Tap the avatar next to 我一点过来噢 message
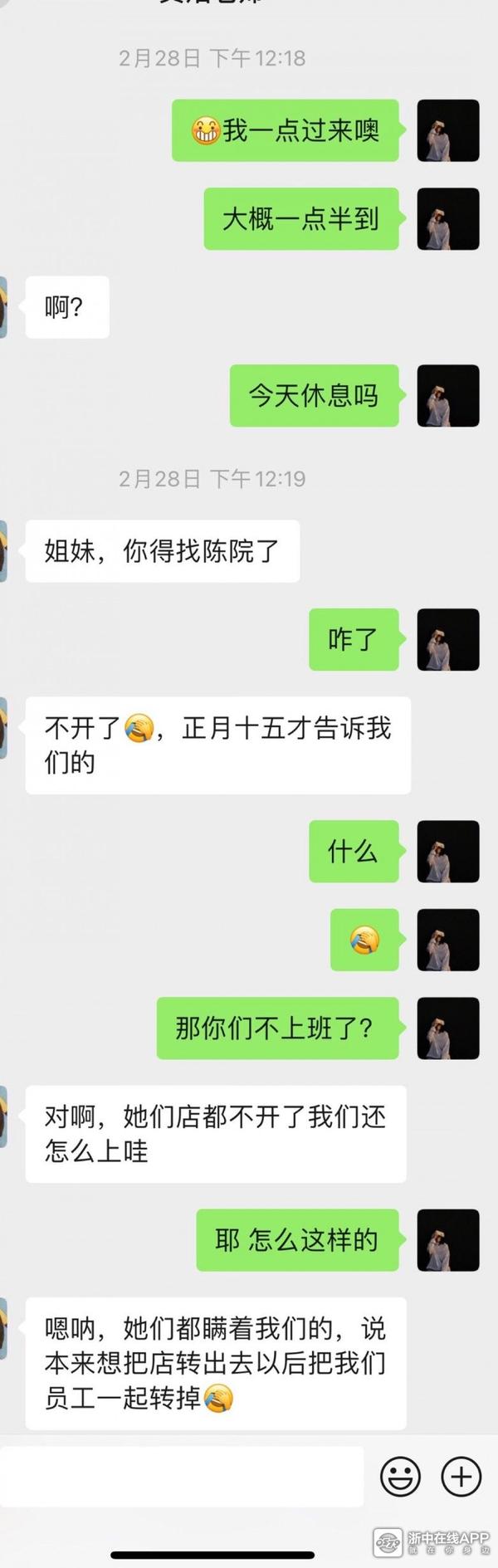 (447, 130)
